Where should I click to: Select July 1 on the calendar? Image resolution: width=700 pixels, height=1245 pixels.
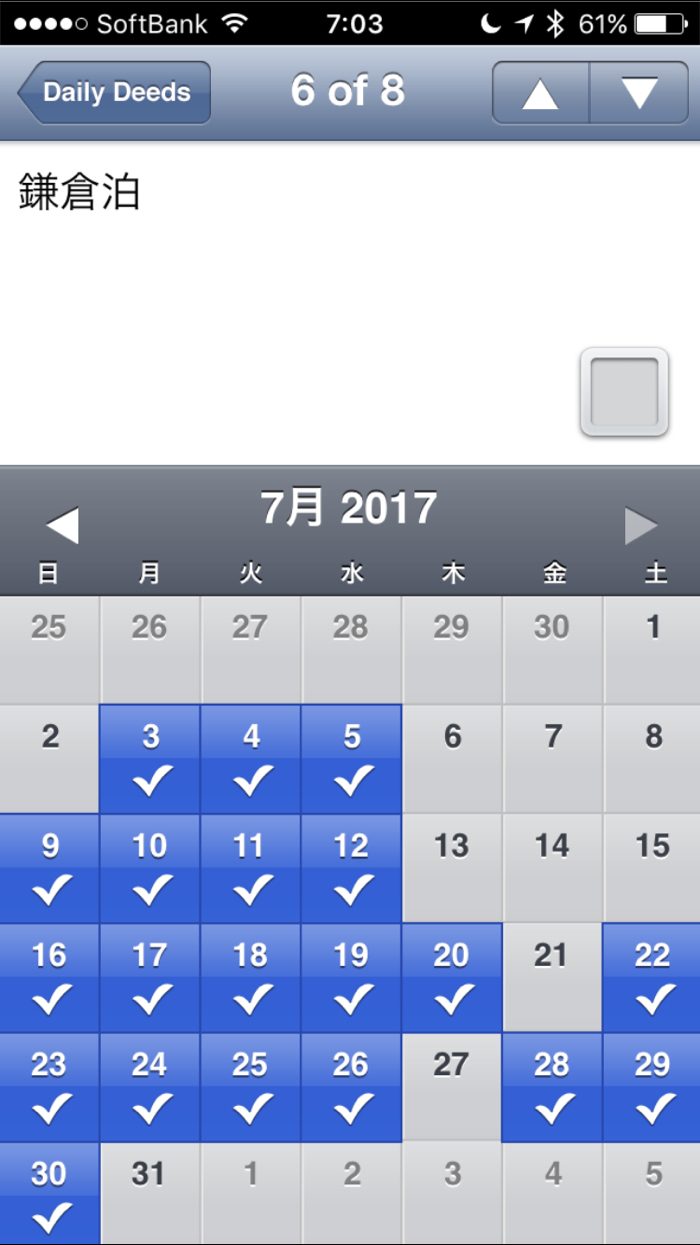pos(652,650)
